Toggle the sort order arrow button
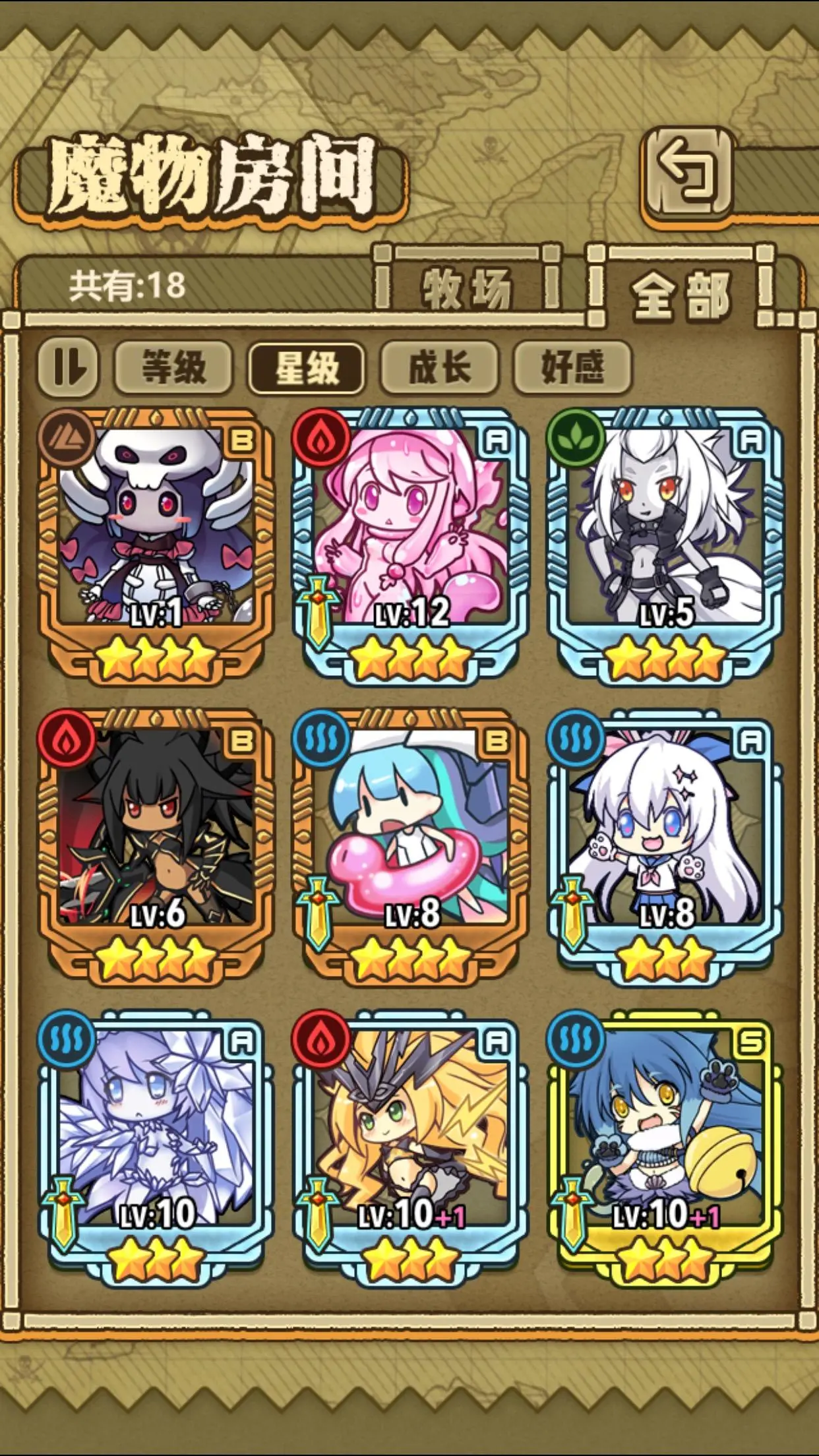 pos(68,367)
